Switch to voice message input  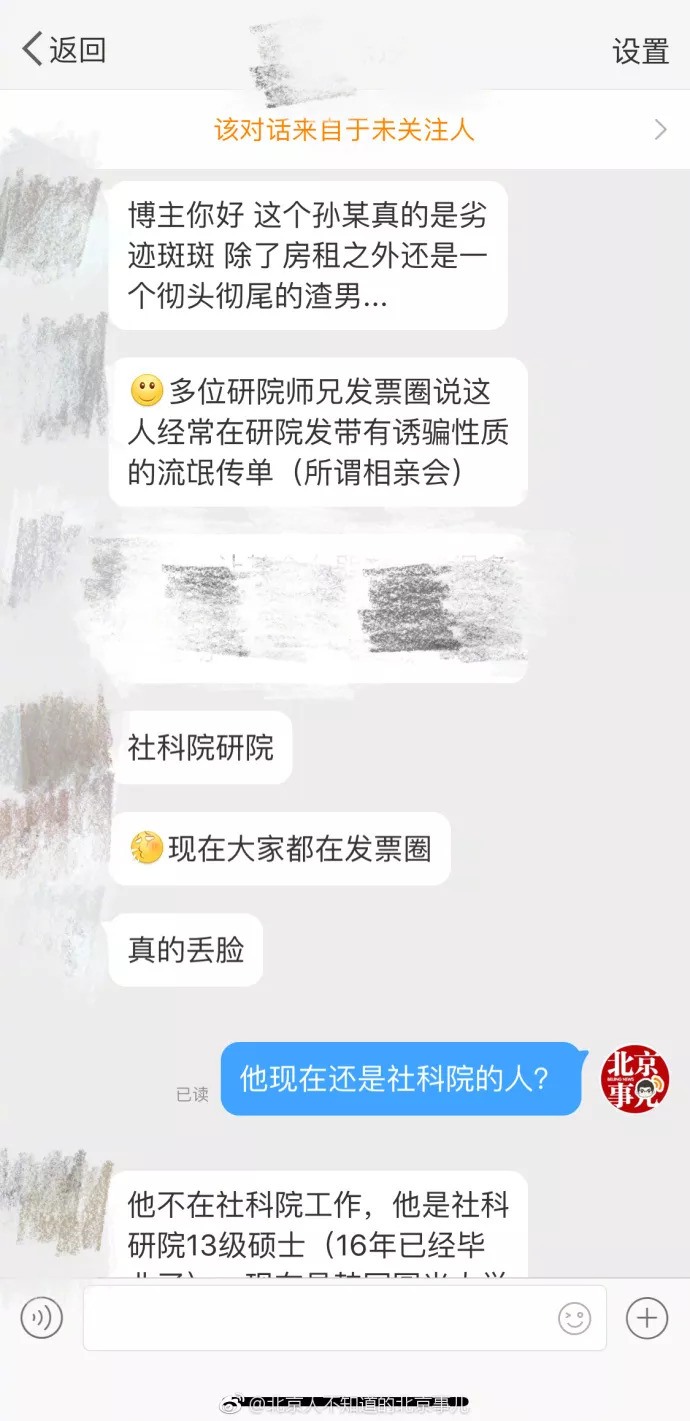pyautogui.click(x=42, y=1318)
